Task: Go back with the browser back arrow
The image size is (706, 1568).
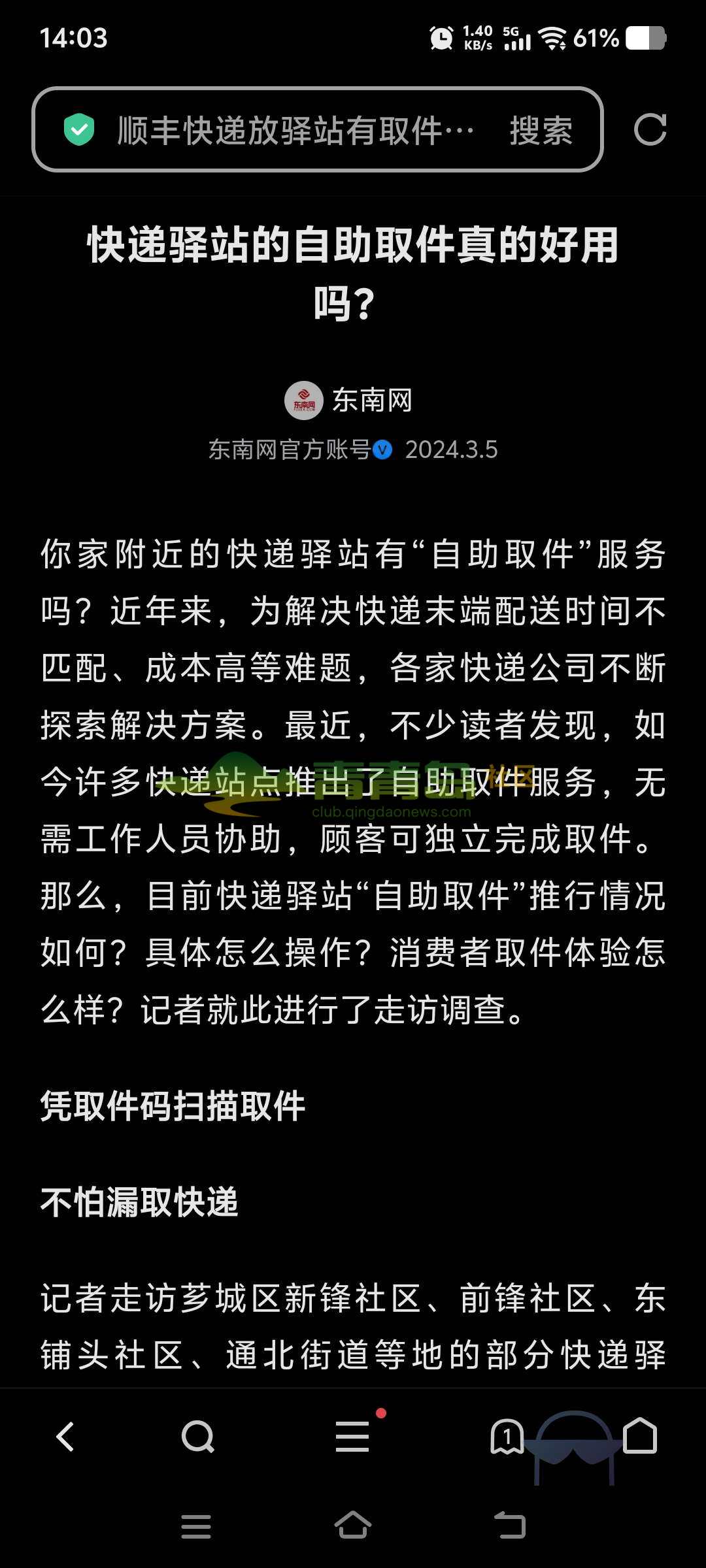Action: (65, 1437)
